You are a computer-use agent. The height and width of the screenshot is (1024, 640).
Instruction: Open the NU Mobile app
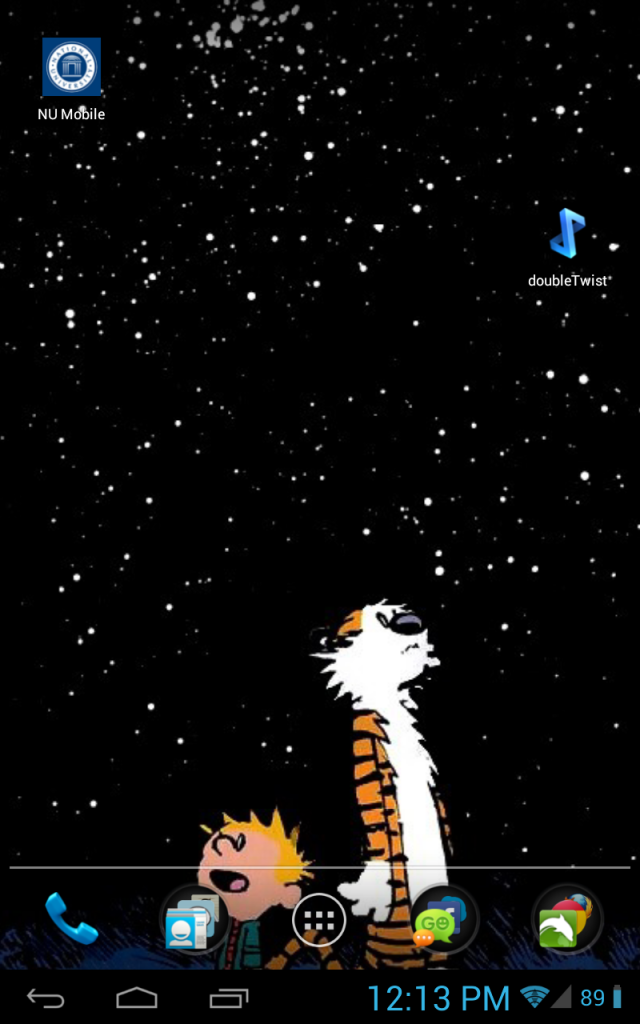click(x=71, y=68)
